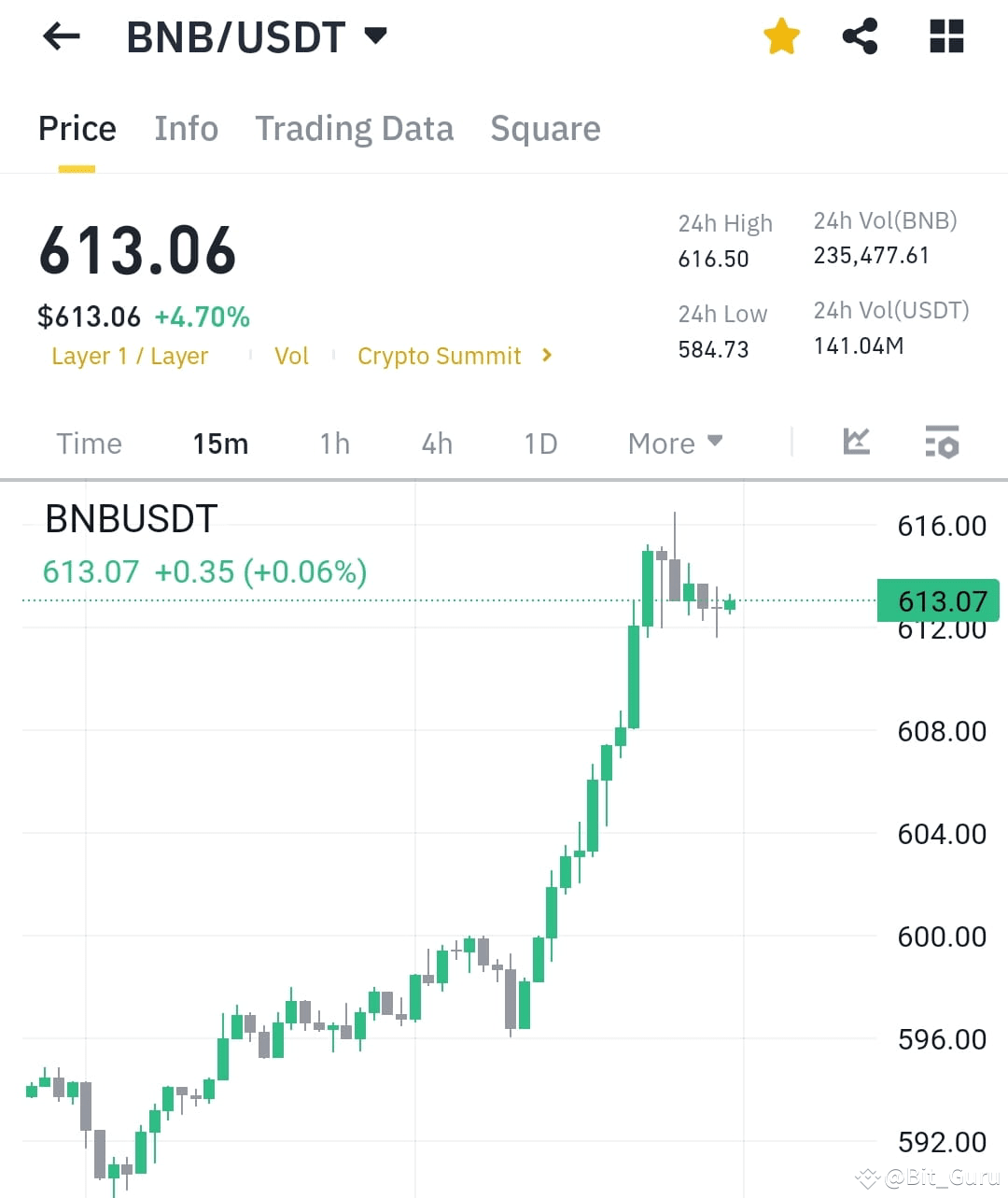This screenshot has width=1008, height=1198.
Task: Open the Layer 1 / Layer category link
Action: coord(130,356)
